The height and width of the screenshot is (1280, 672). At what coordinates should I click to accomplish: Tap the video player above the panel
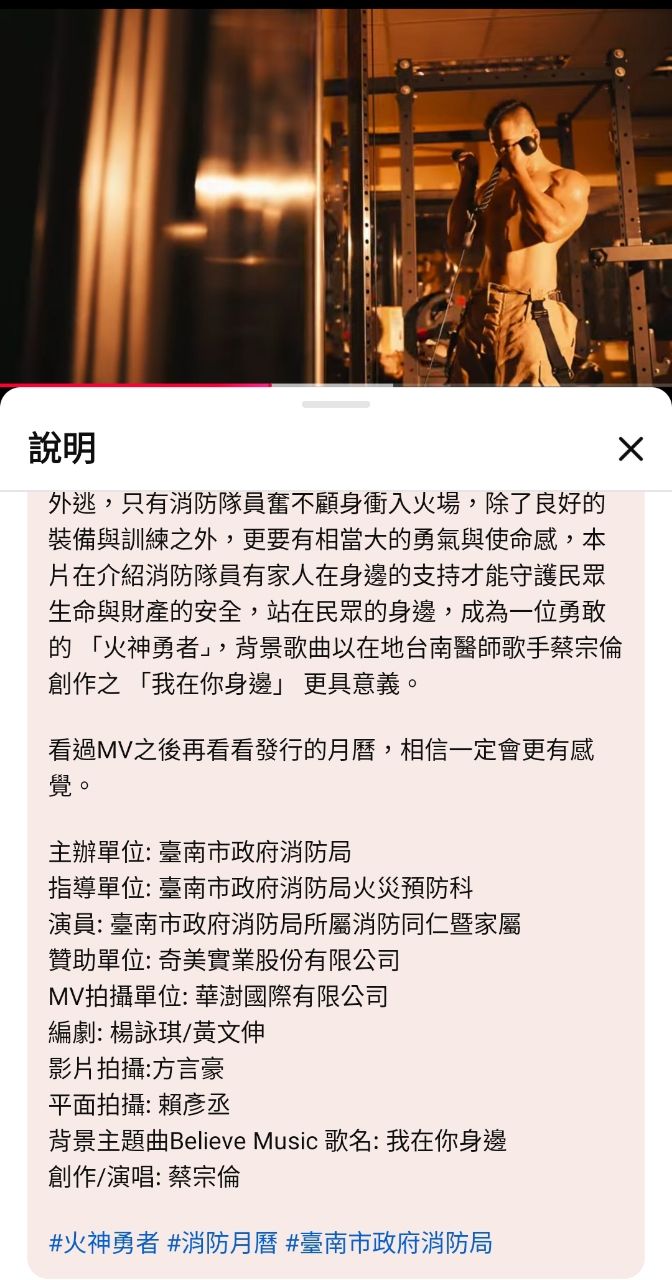(336, 195)
